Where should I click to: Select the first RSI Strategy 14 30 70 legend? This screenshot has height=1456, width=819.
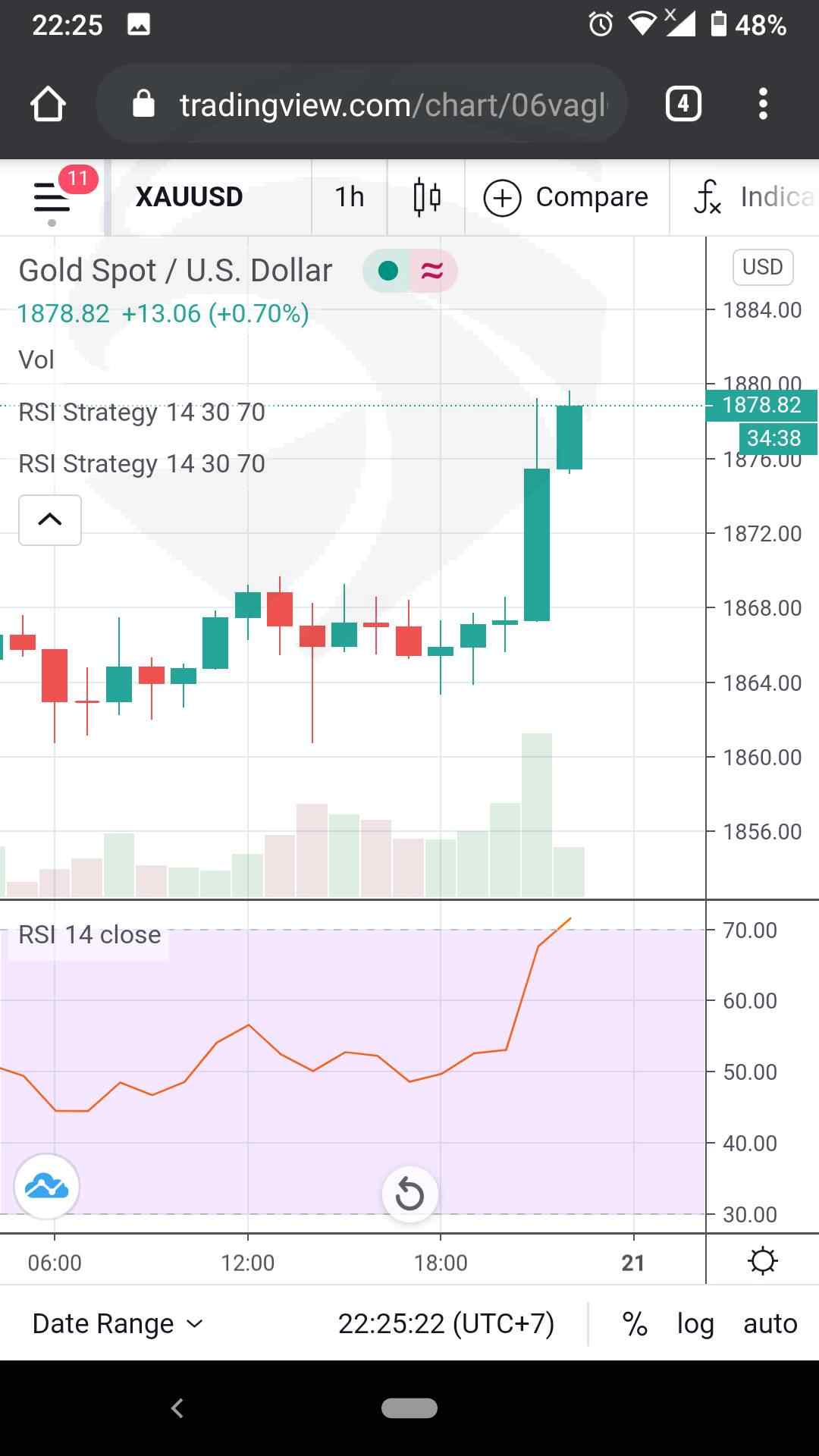tap(142, 412)
